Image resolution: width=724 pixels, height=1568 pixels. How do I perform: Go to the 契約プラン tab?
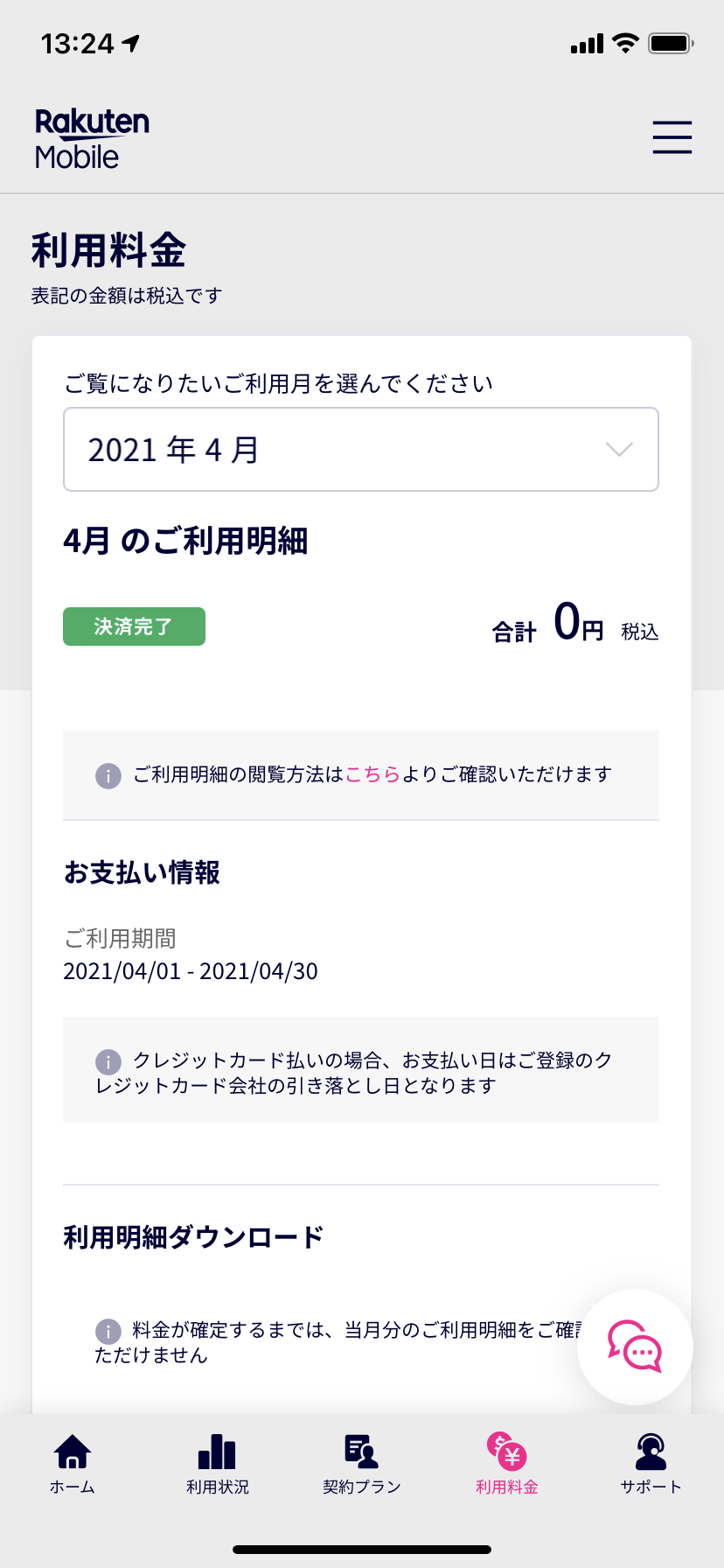(361, 1464)
